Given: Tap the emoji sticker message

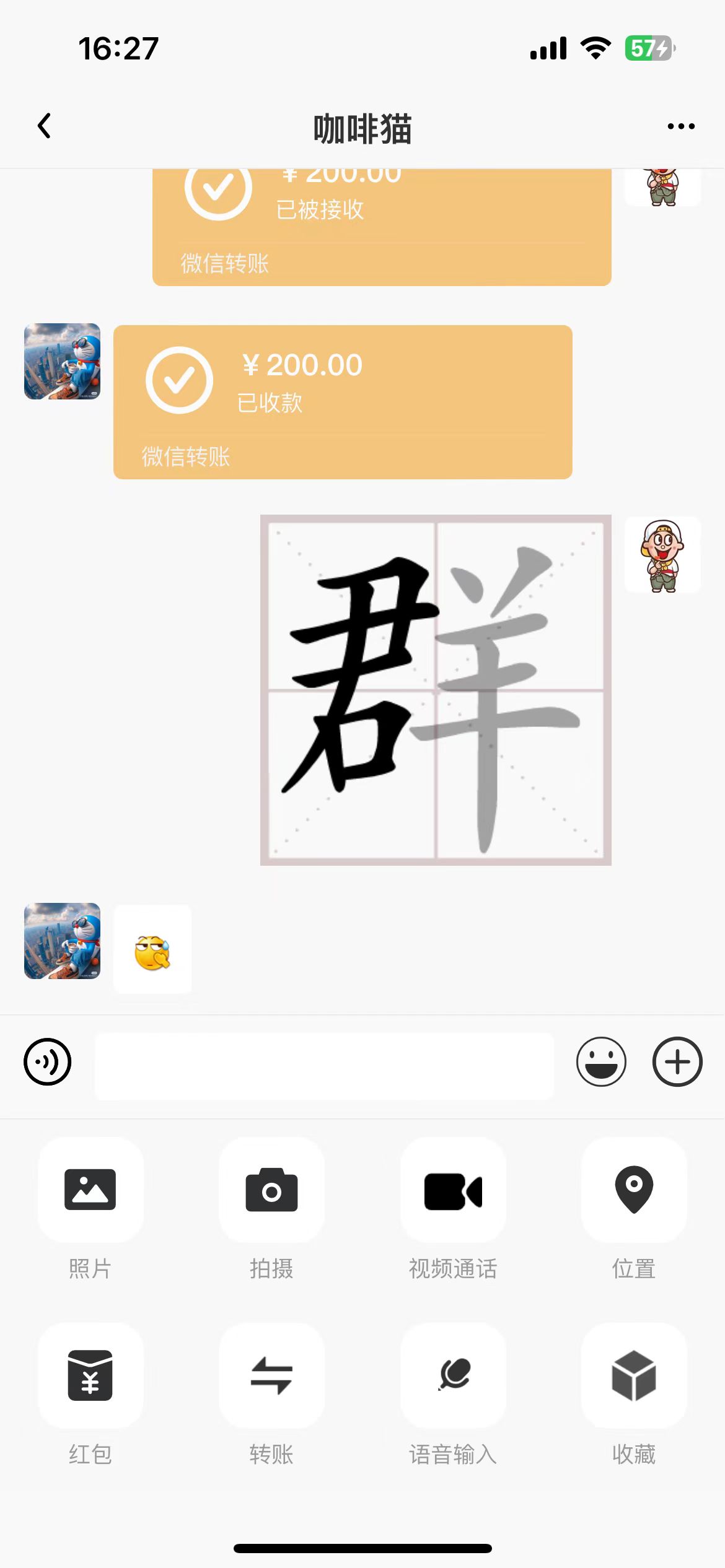Looking at the screenshot, I should pos(152,950).
